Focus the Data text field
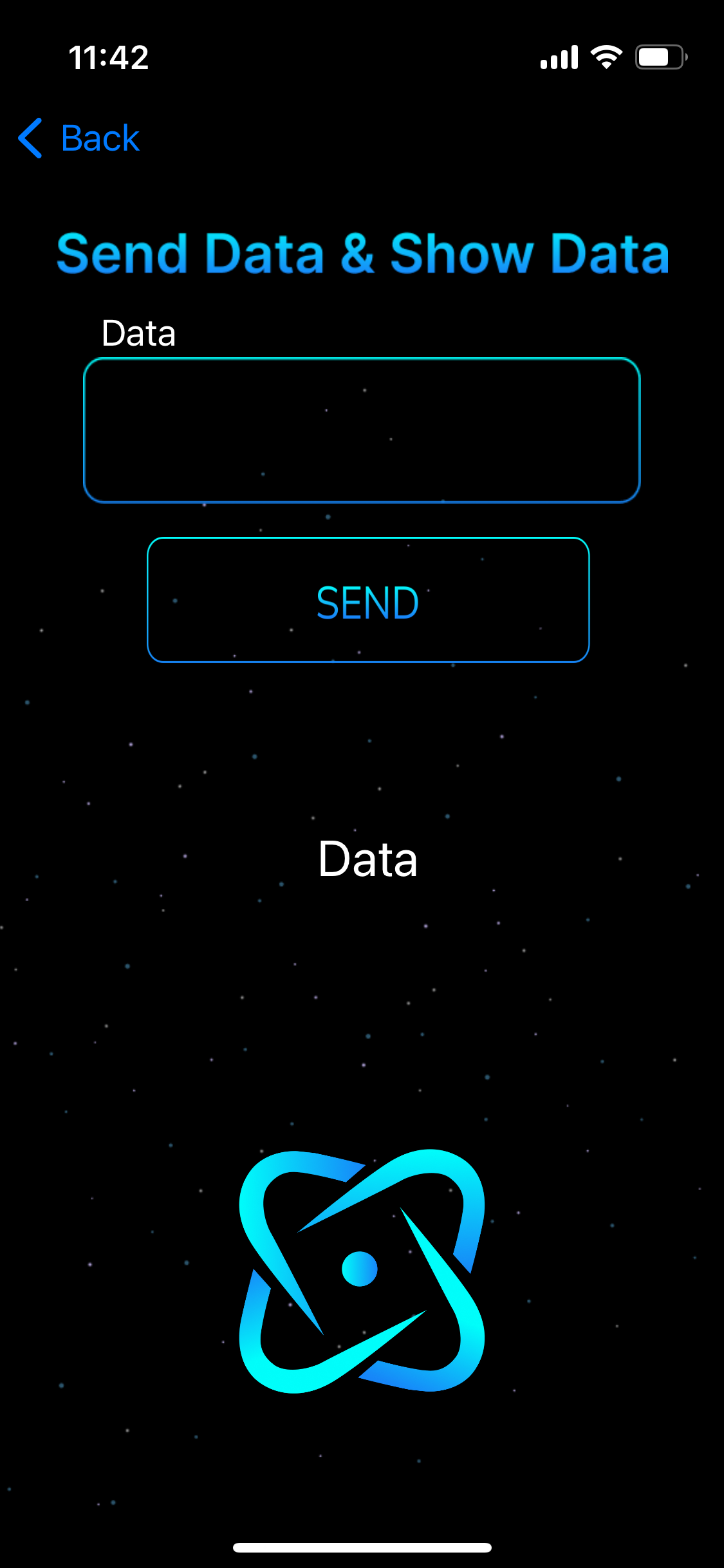Screen dimensions: 724x1568 coord(362,430)
